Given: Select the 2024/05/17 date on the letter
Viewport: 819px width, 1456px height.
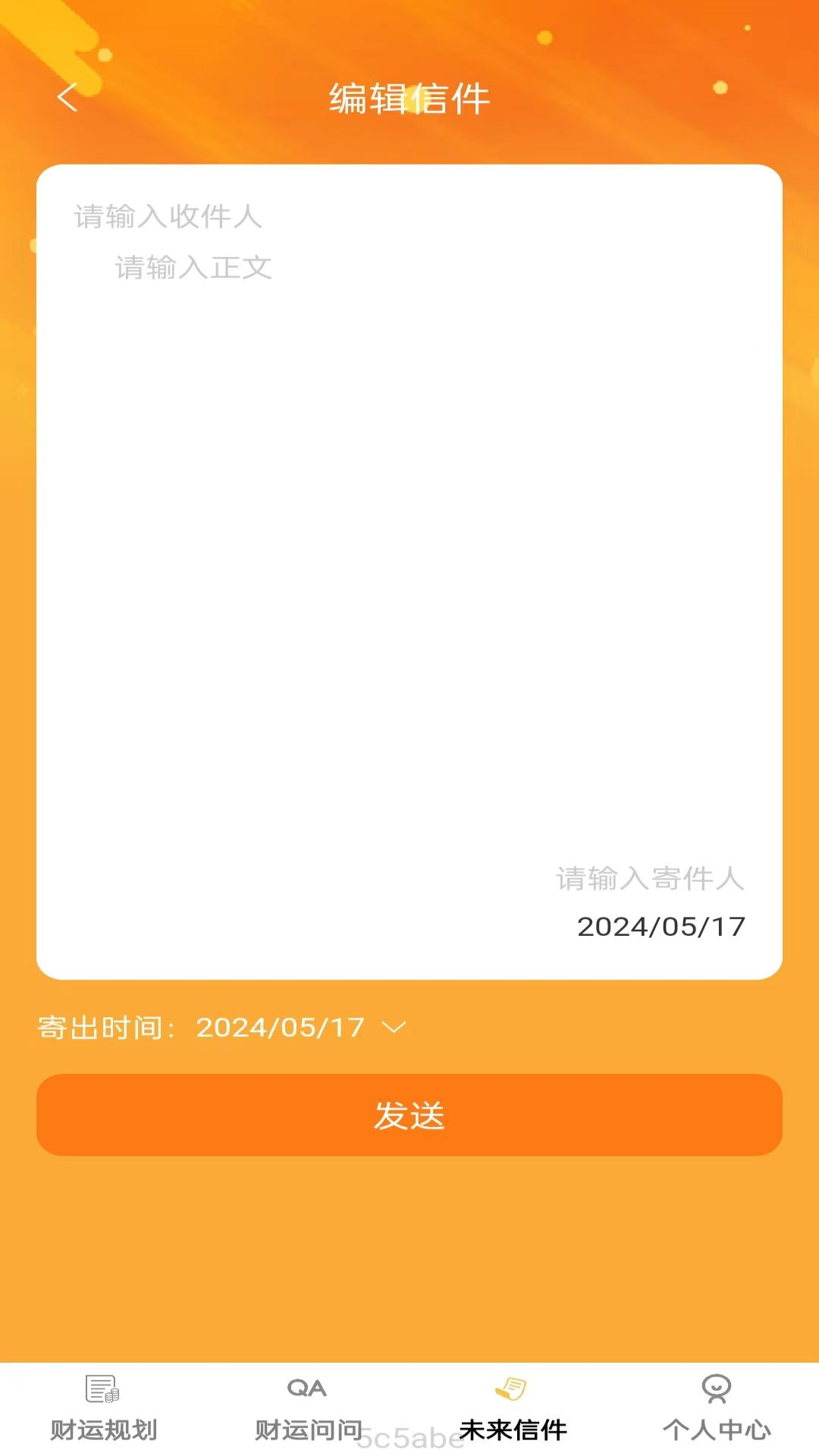Looking at the screenshot, I should pyautogui.click(x=659, y=926).
